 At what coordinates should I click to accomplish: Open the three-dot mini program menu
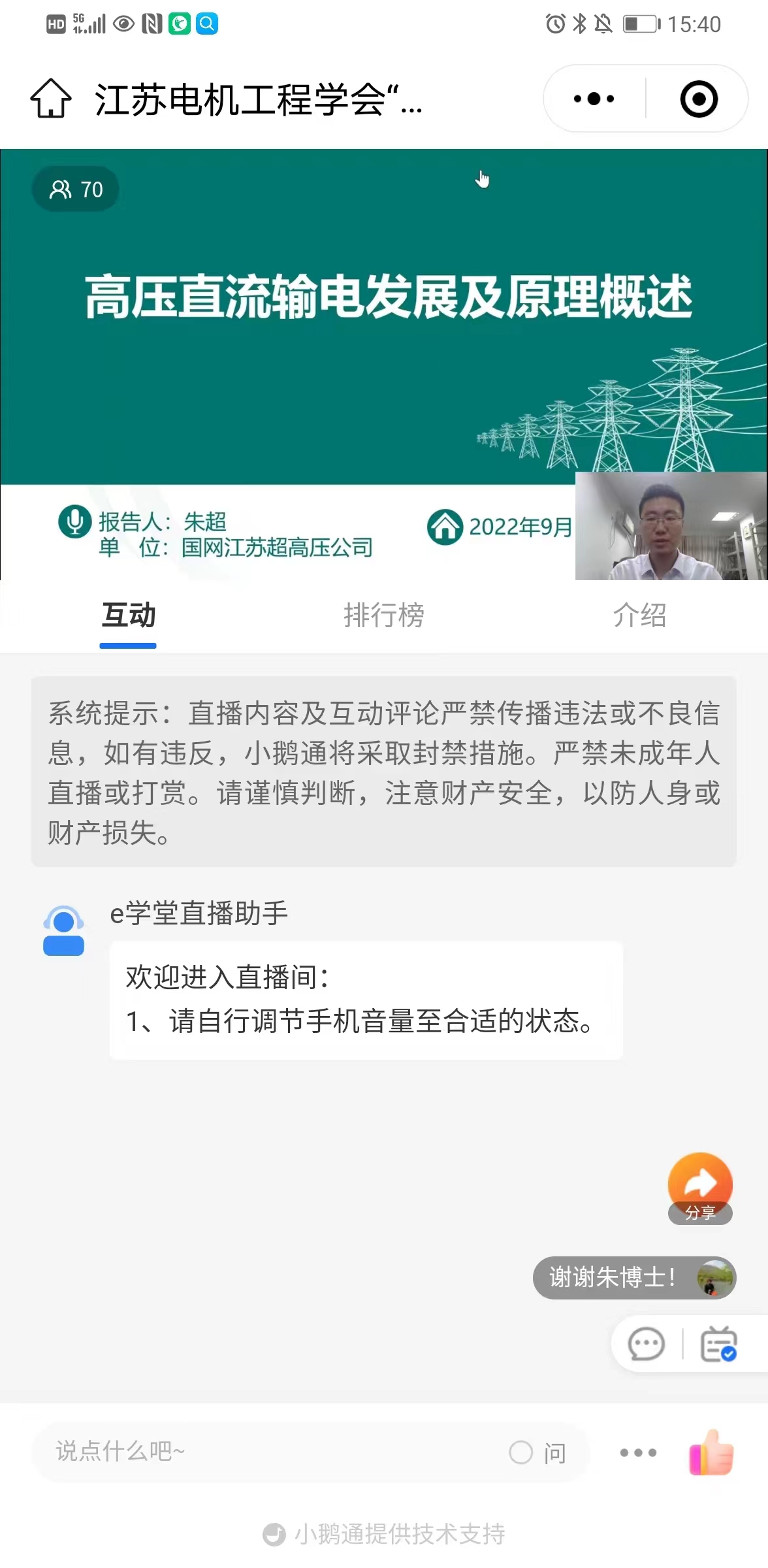tap(594, 99)
